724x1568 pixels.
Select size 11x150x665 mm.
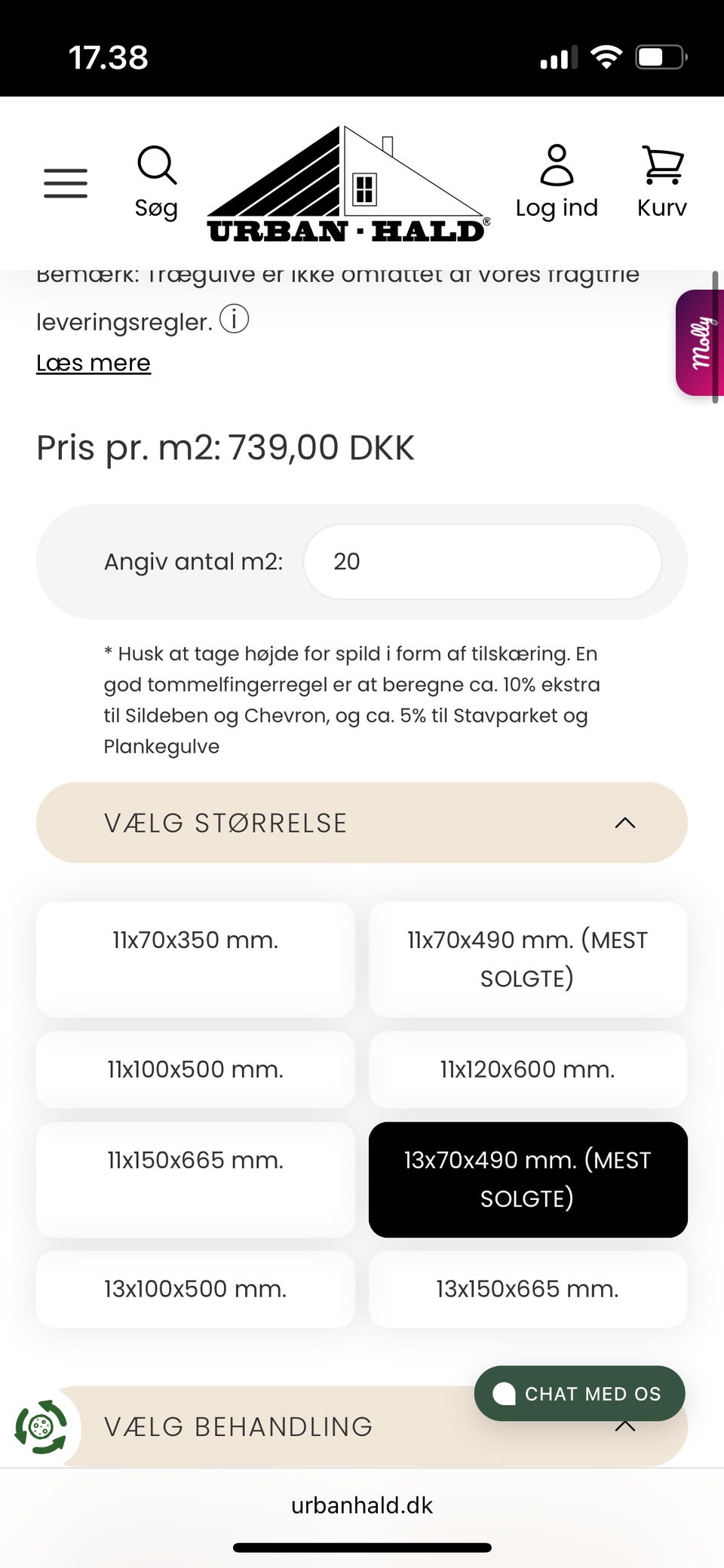point(195,1180)
